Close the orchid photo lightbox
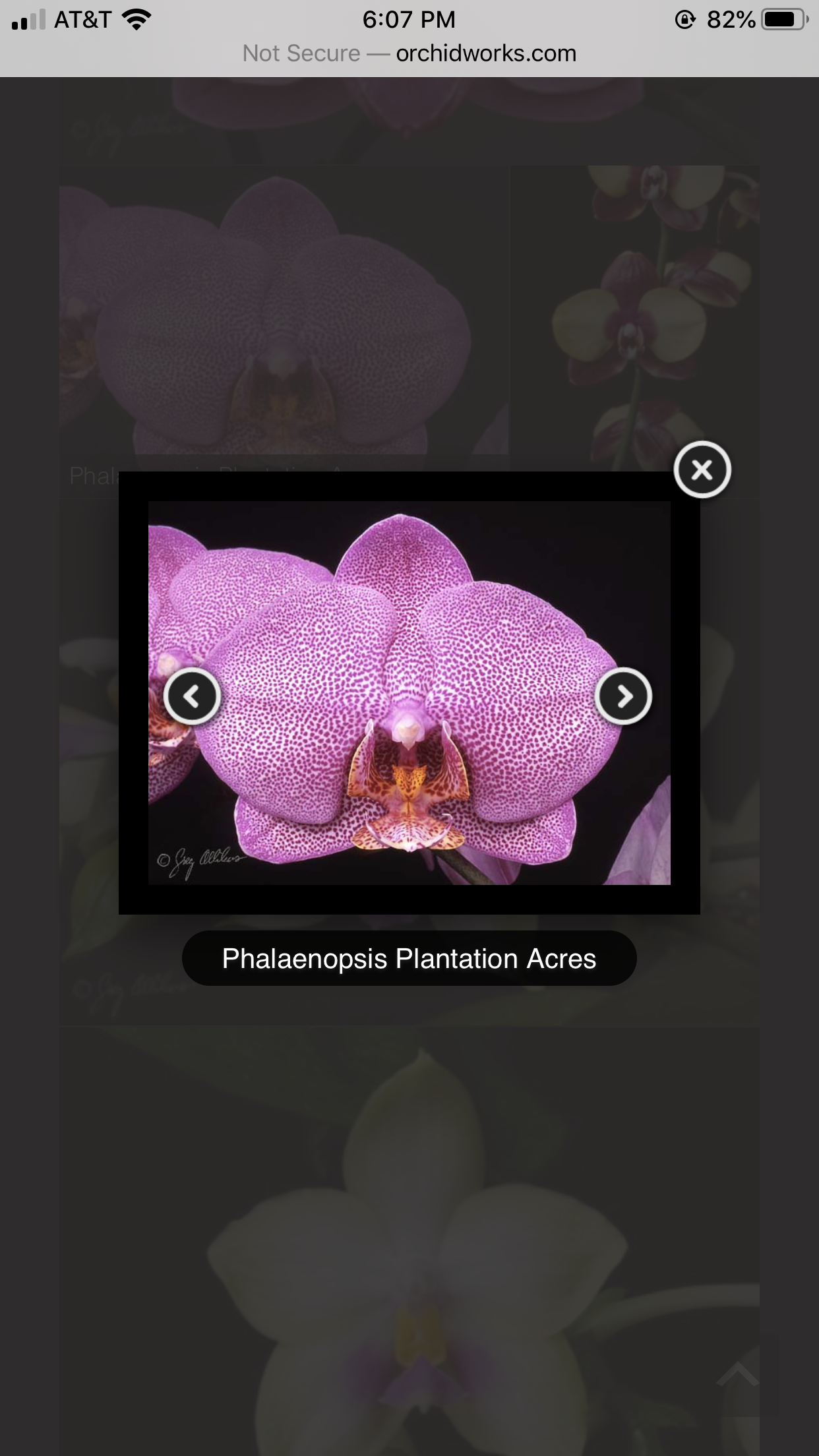The width and height of the screenshot is (819, 1456). [702, 470]
